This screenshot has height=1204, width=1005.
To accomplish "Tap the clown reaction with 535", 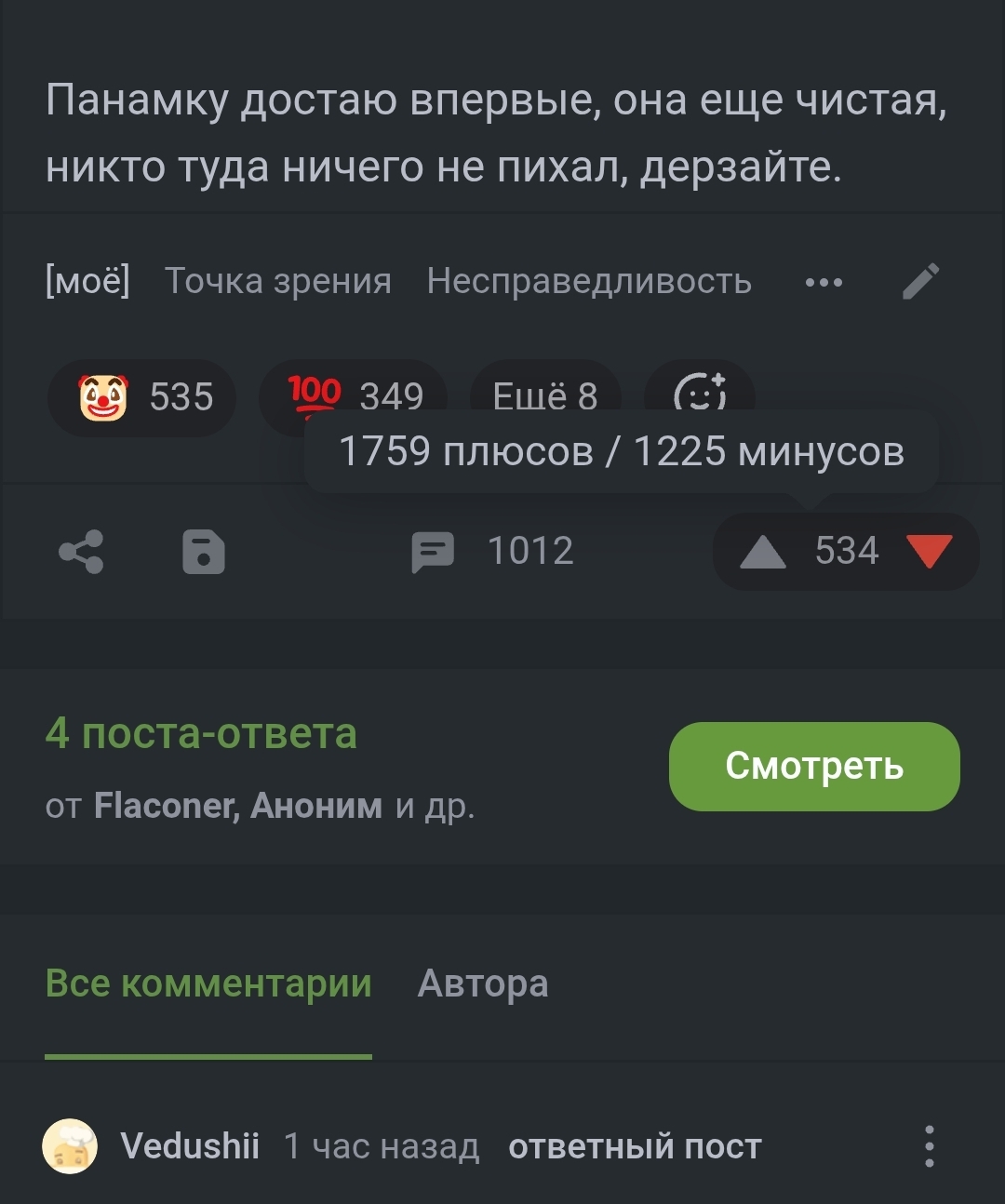I will [x=141, y=397].
